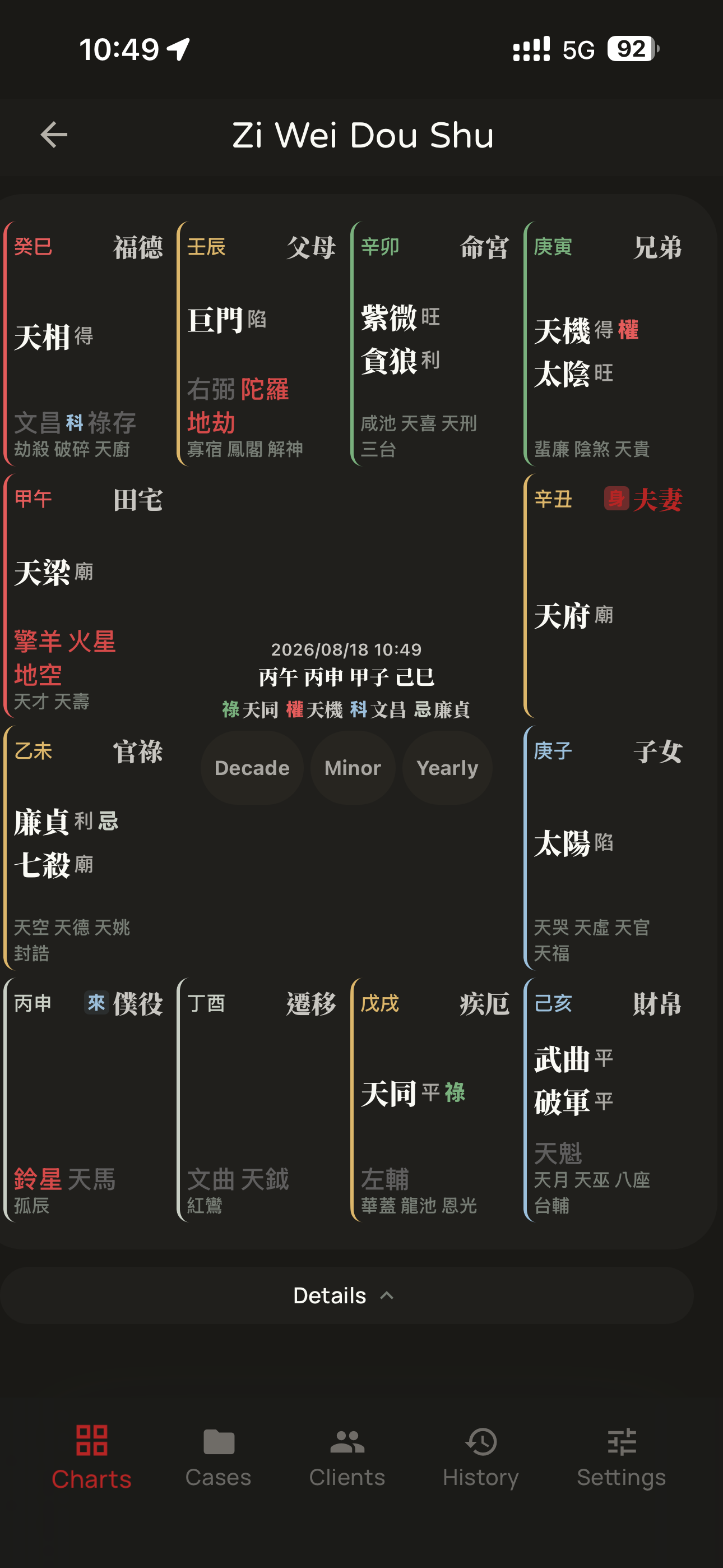Go back using the arrow icon
This screenshot has height=1568, width=723.
[54, 135]
